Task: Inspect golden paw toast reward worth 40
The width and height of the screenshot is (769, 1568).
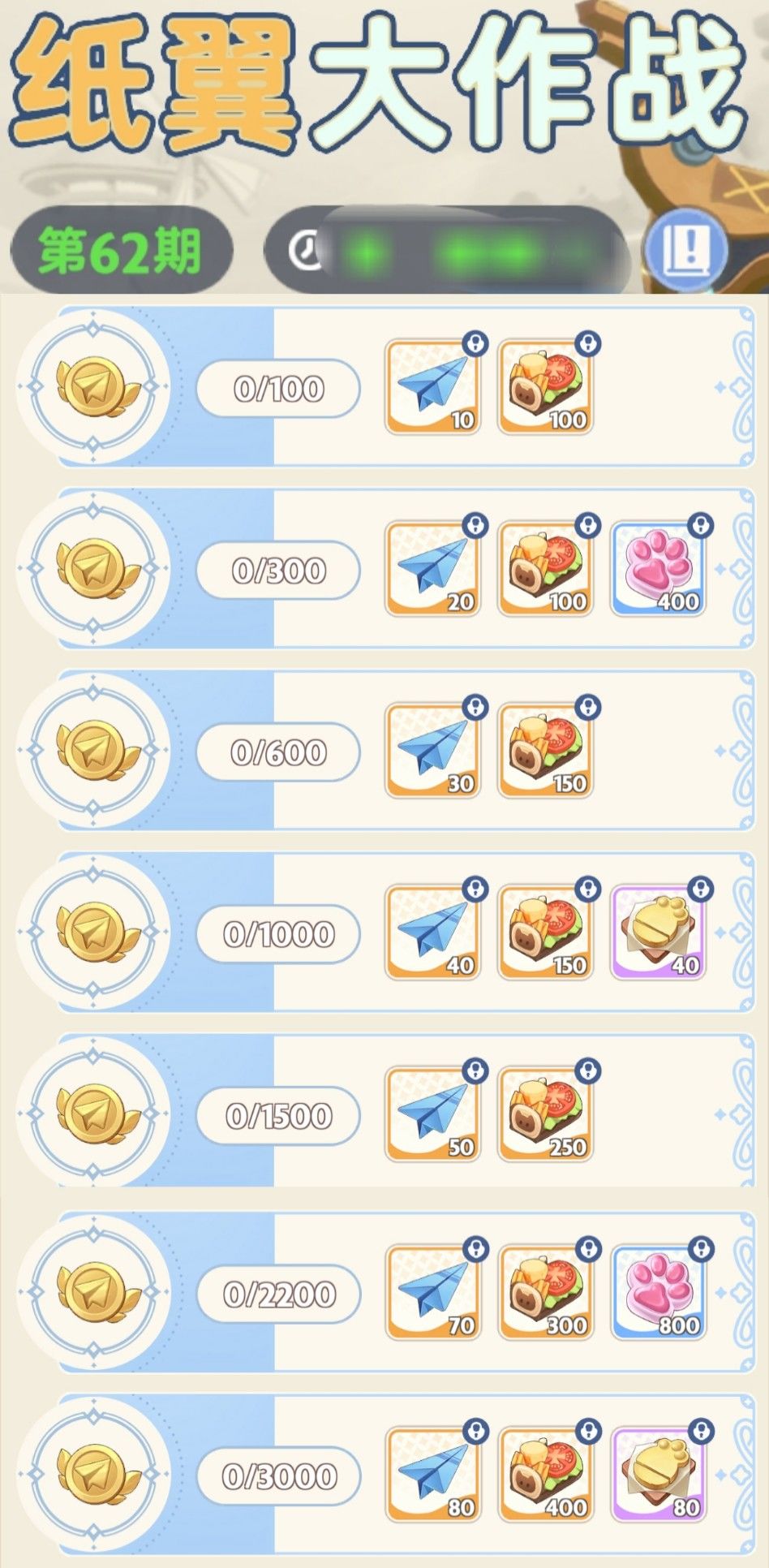Action: 659,933
